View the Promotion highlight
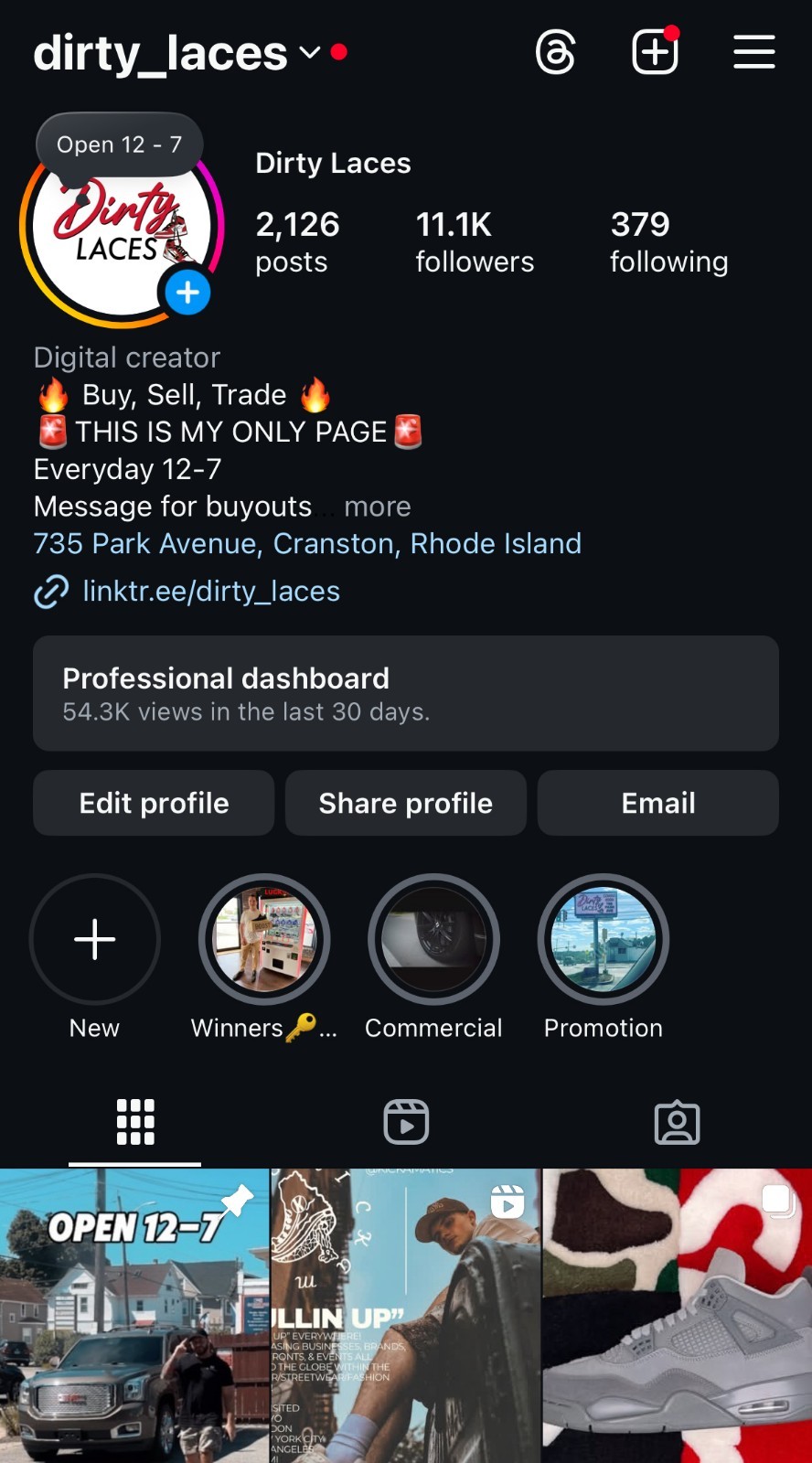 click(x=604, y=940)
